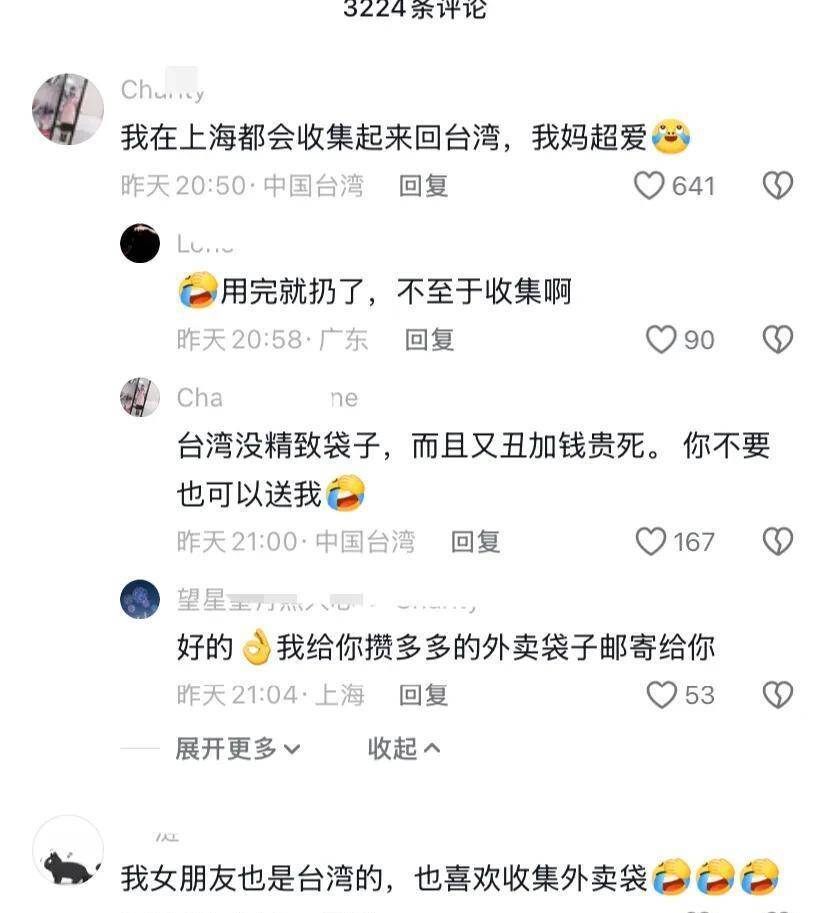Dislike the 外卖袋子邮寄给你 reply
Image resolution: width=825 pixels, height=913 pixels.
pyautogui.click(x=778, y=695)
